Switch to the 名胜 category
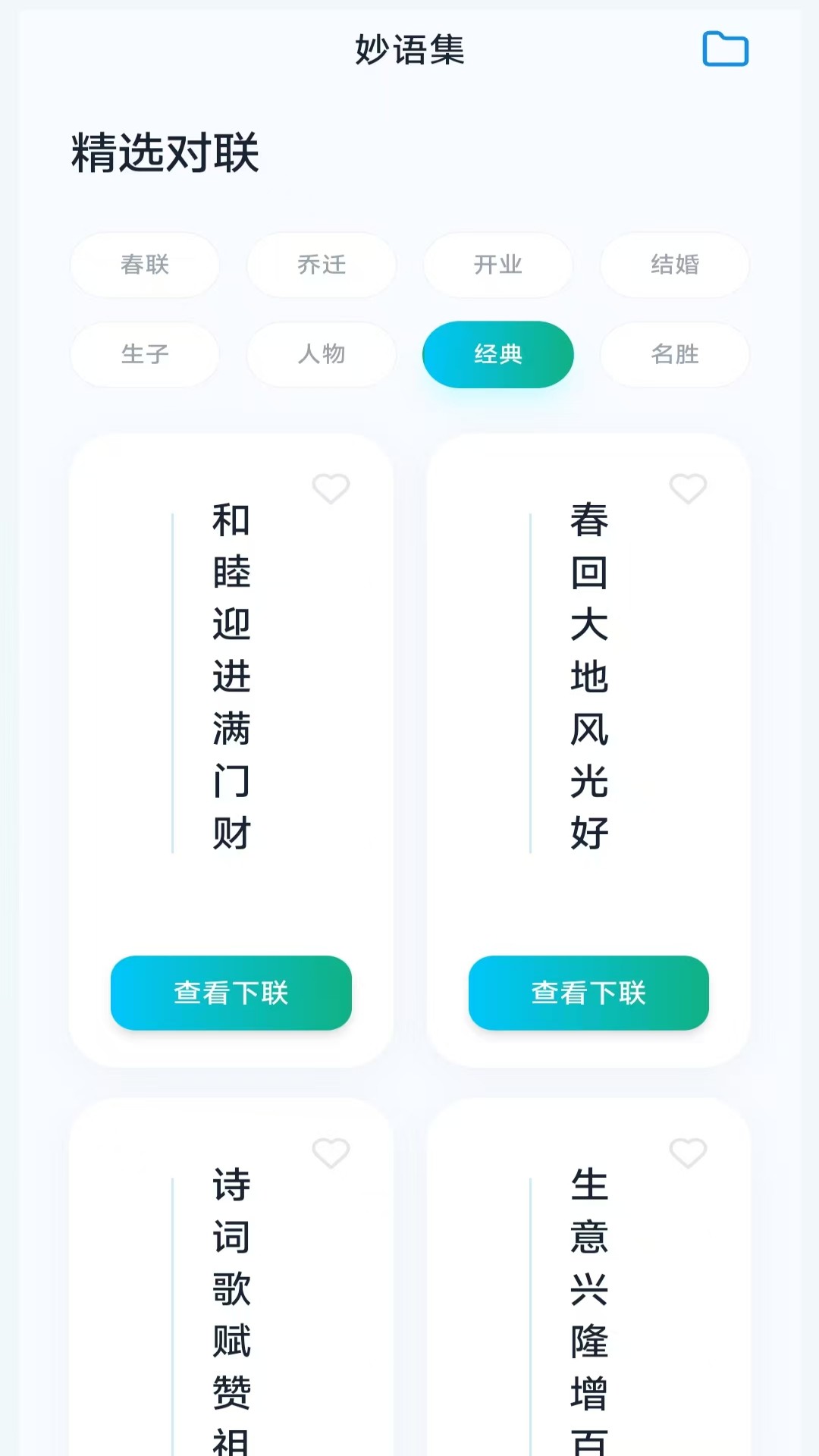819x1456 pixels. point(674,354)
